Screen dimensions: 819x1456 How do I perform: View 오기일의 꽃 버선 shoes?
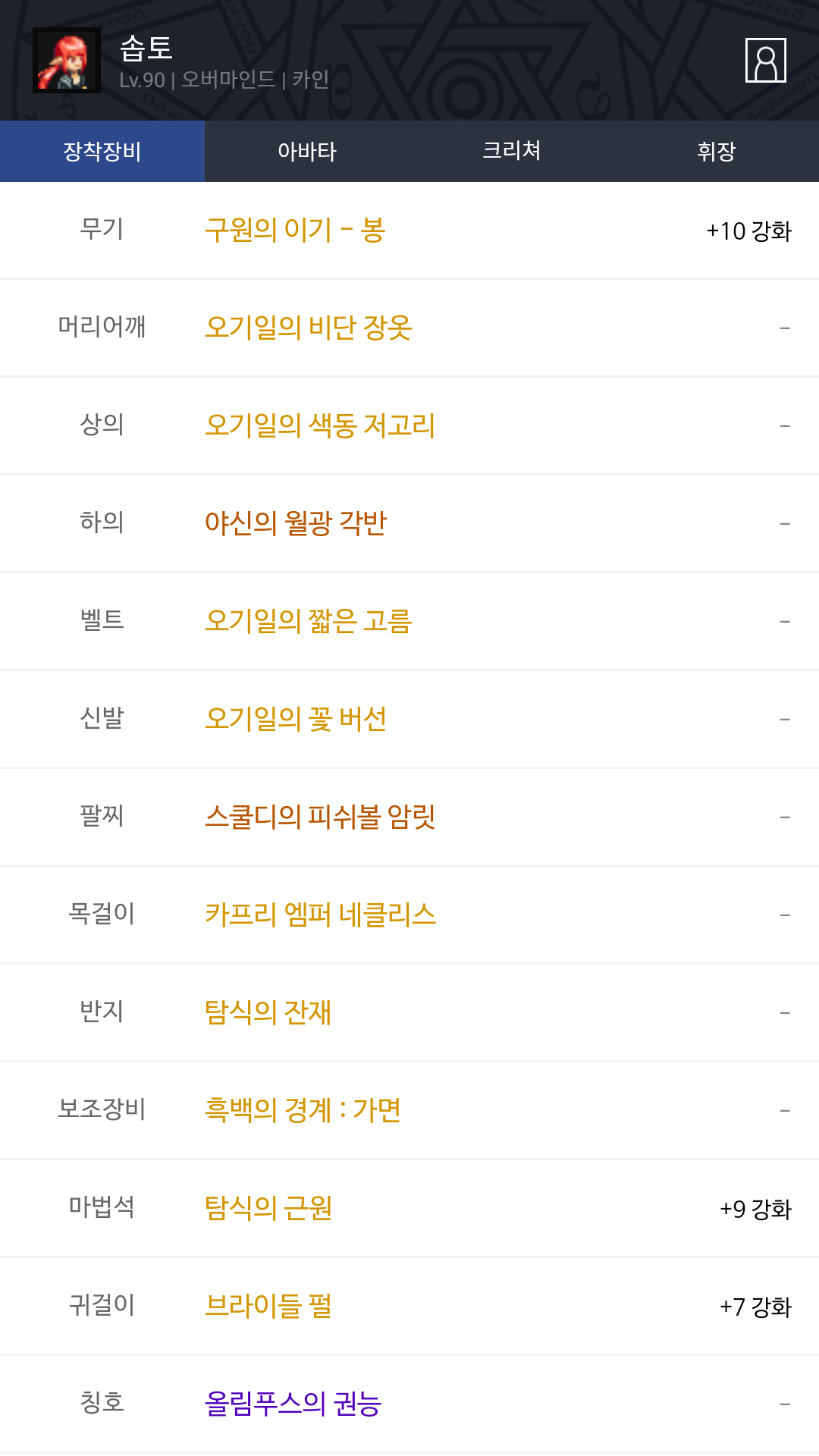point(296,719)
